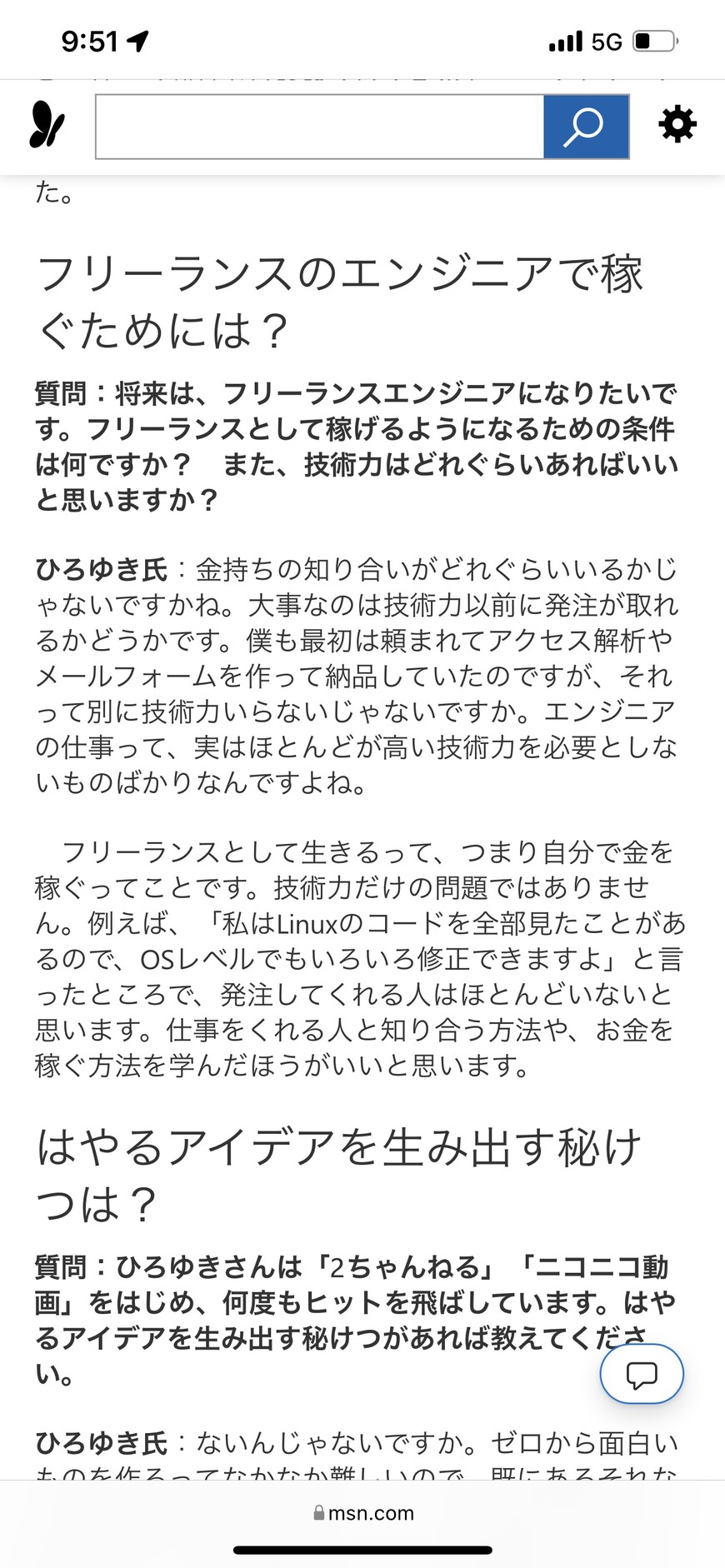The width and height of the screenshot is (725, 1568).
Task: Tap the blue magnifier search button
Action: pyautogui.click(x=586, y=127)
